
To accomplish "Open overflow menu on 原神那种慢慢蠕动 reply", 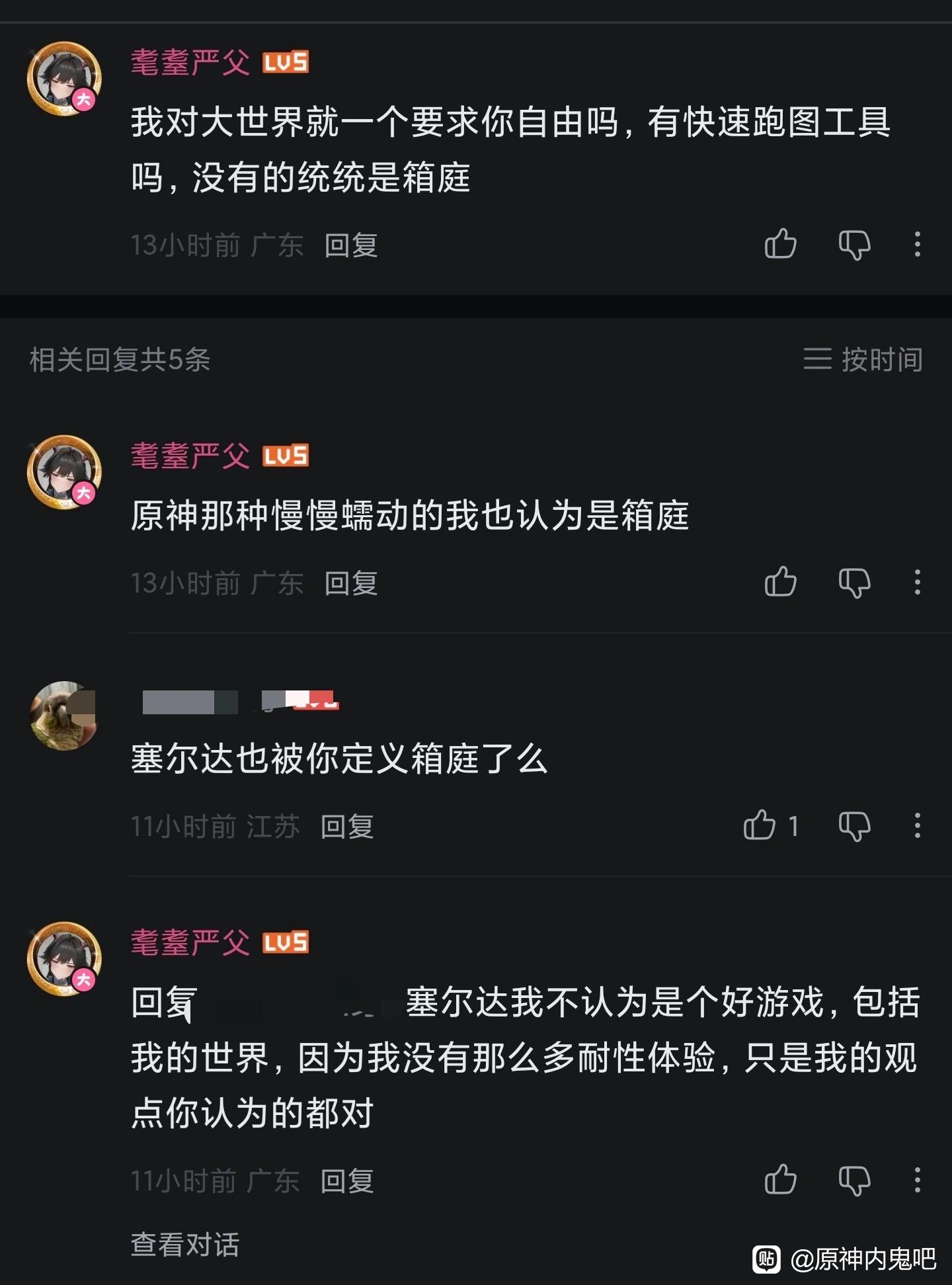I will tap(917, 582).
